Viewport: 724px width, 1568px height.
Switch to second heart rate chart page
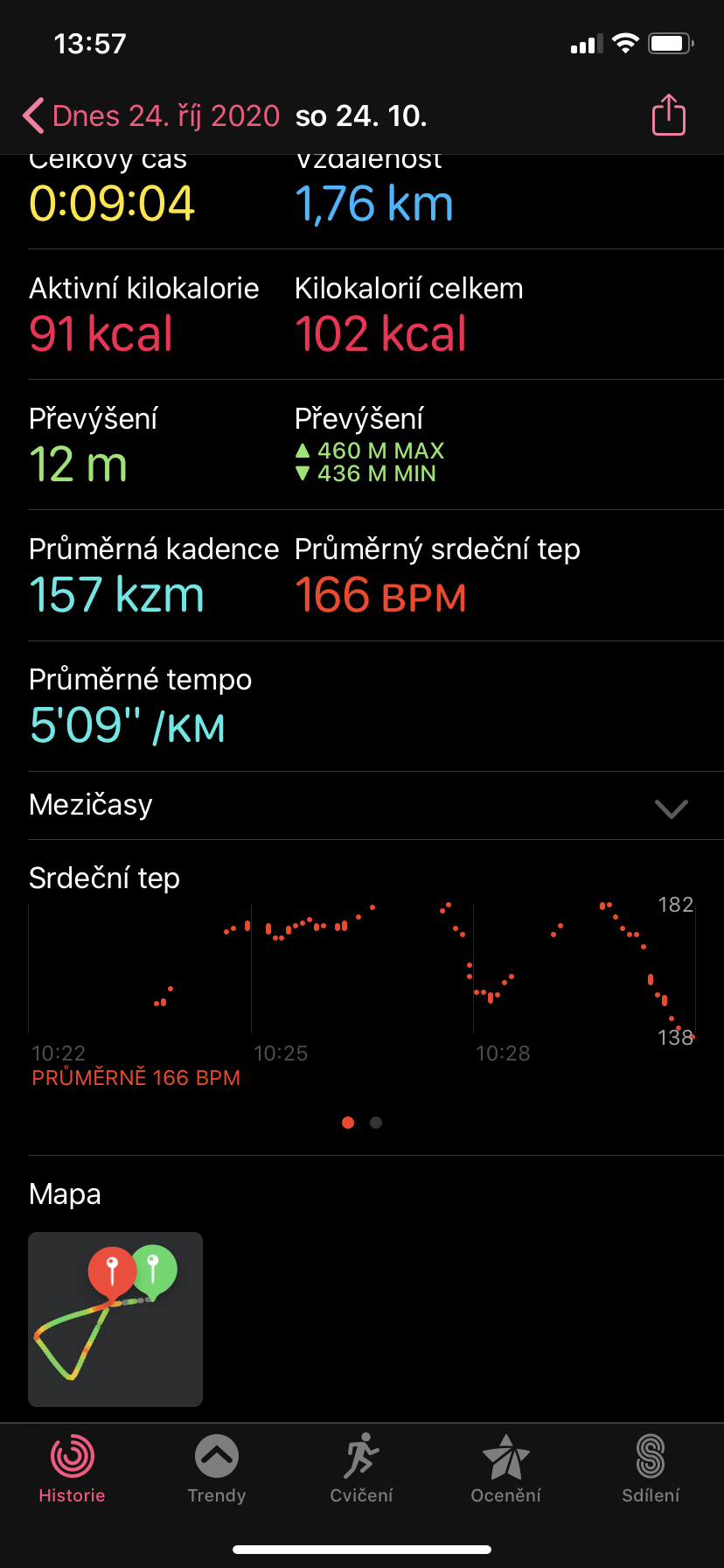(x=376, y=1123)
